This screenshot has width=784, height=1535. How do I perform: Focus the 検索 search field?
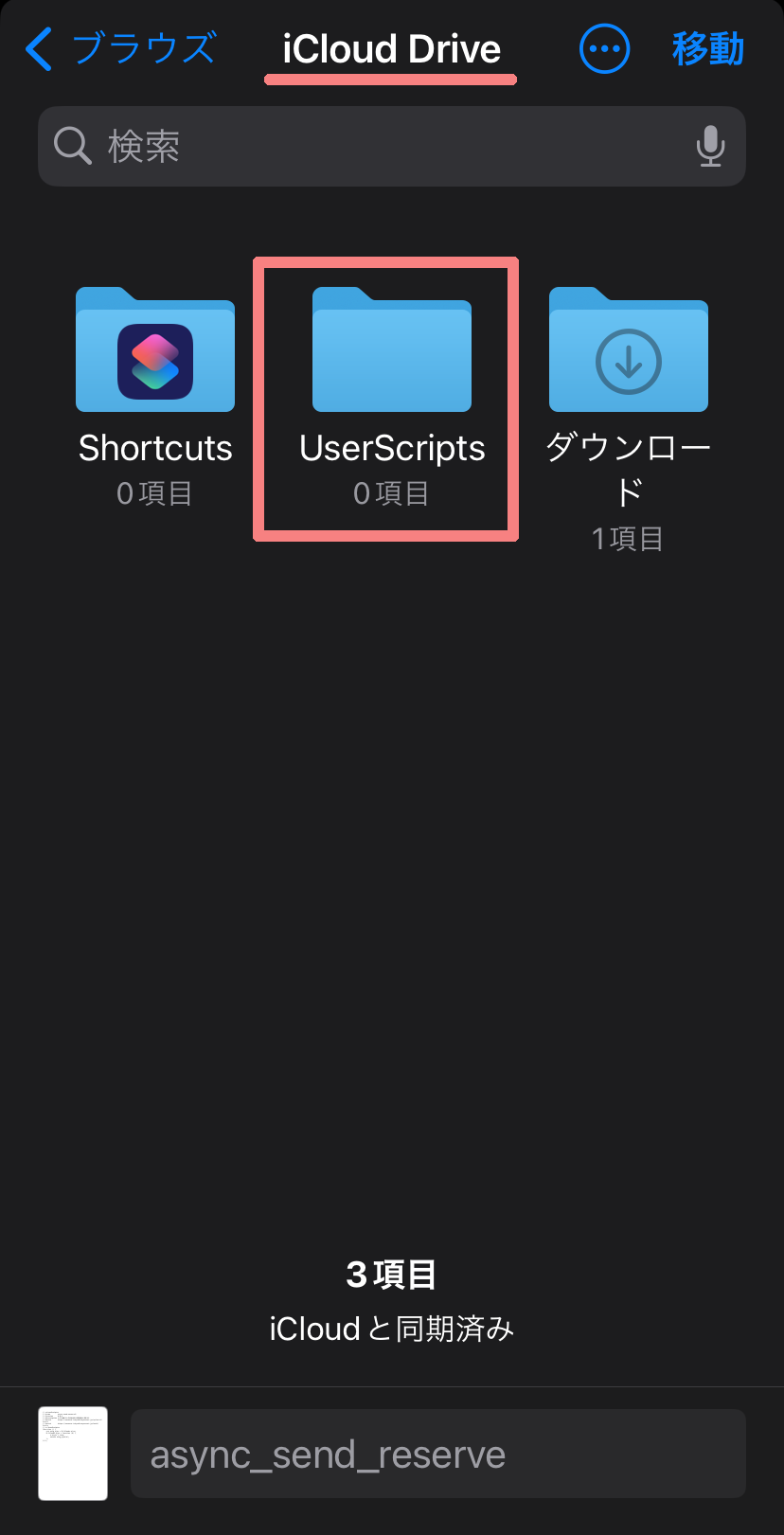pyautogui.click(x=379, y=147)
